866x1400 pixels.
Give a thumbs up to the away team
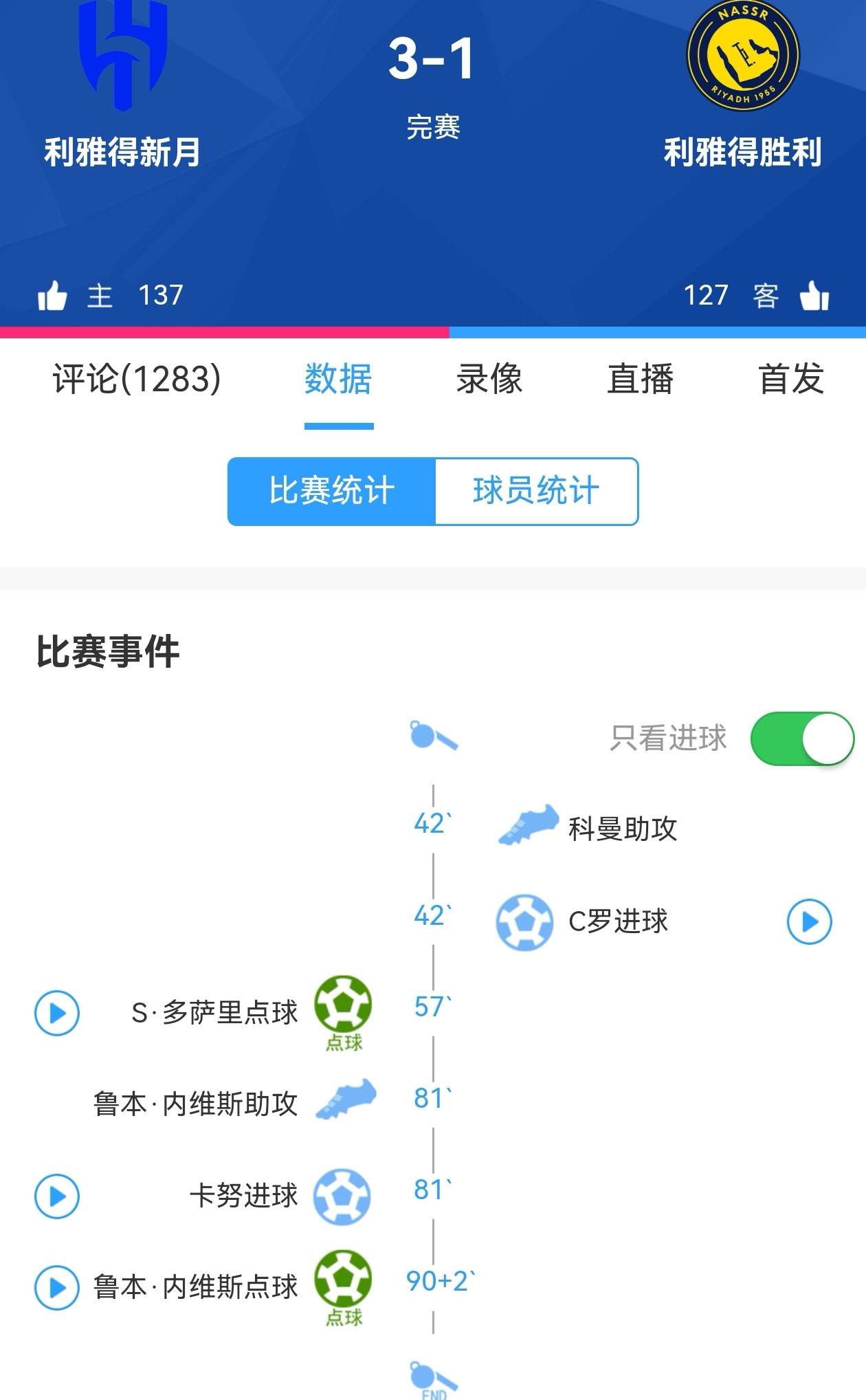814,295
